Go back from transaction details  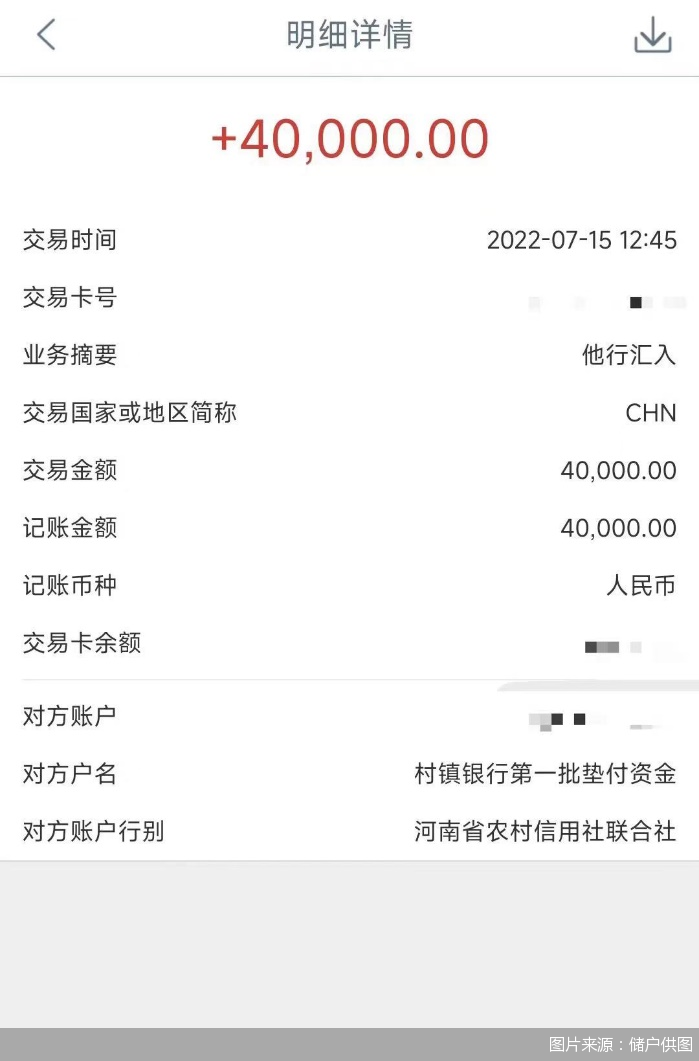46,36
